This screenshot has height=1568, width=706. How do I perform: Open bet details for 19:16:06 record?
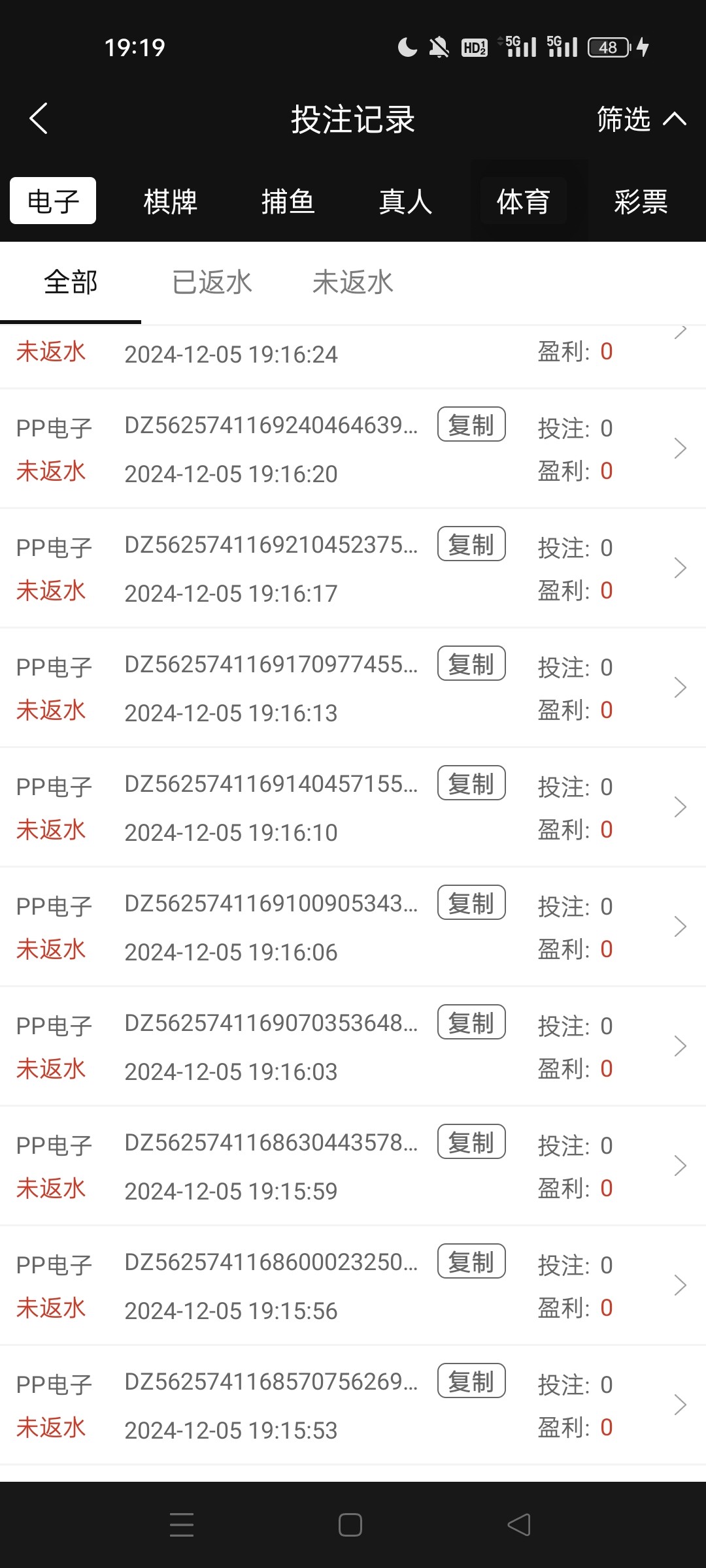click(x=680, y=926)
